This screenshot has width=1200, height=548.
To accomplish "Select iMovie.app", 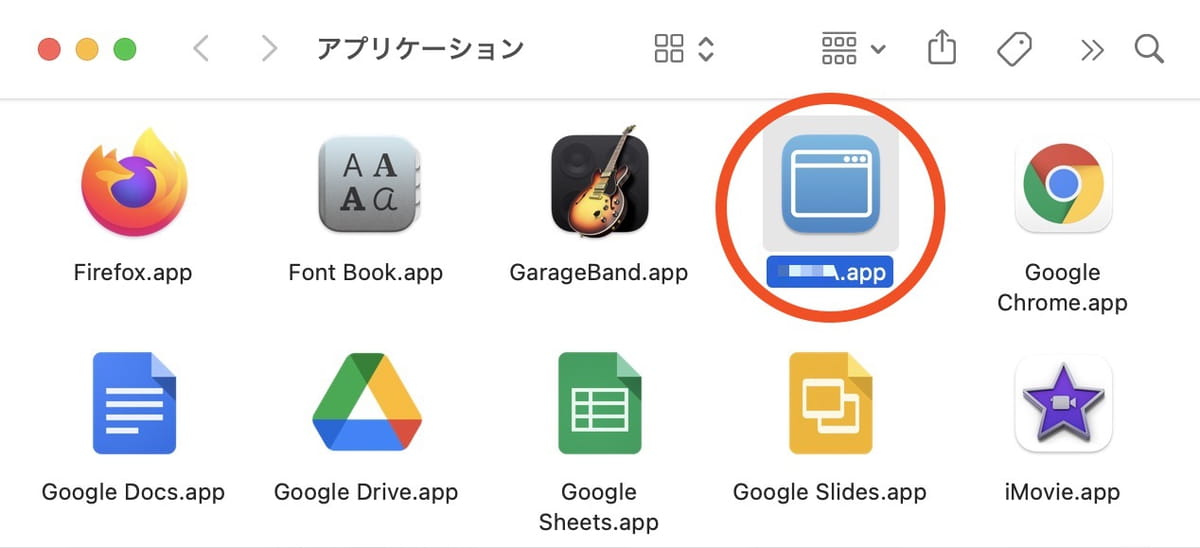I will tap(1062, 404).
